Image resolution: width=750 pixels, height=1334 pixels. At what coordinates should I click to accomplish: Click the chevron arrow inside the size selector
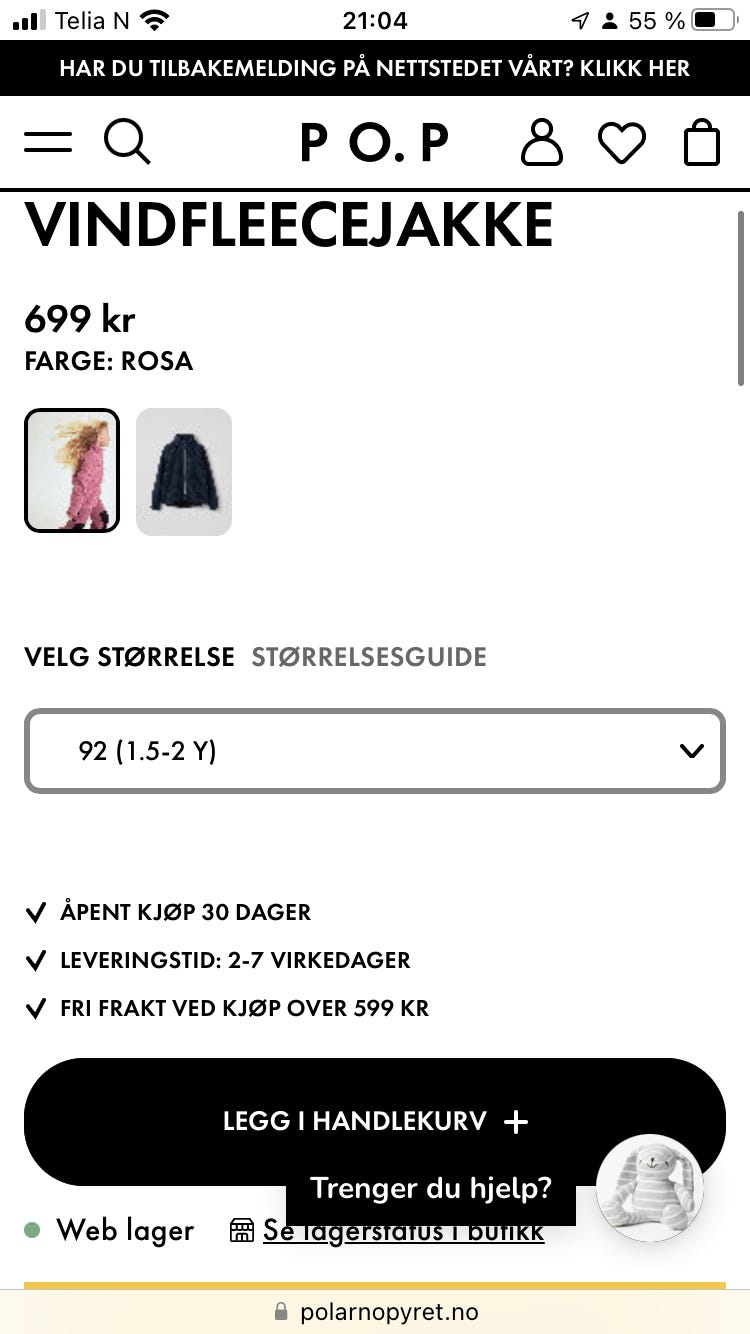691,751
